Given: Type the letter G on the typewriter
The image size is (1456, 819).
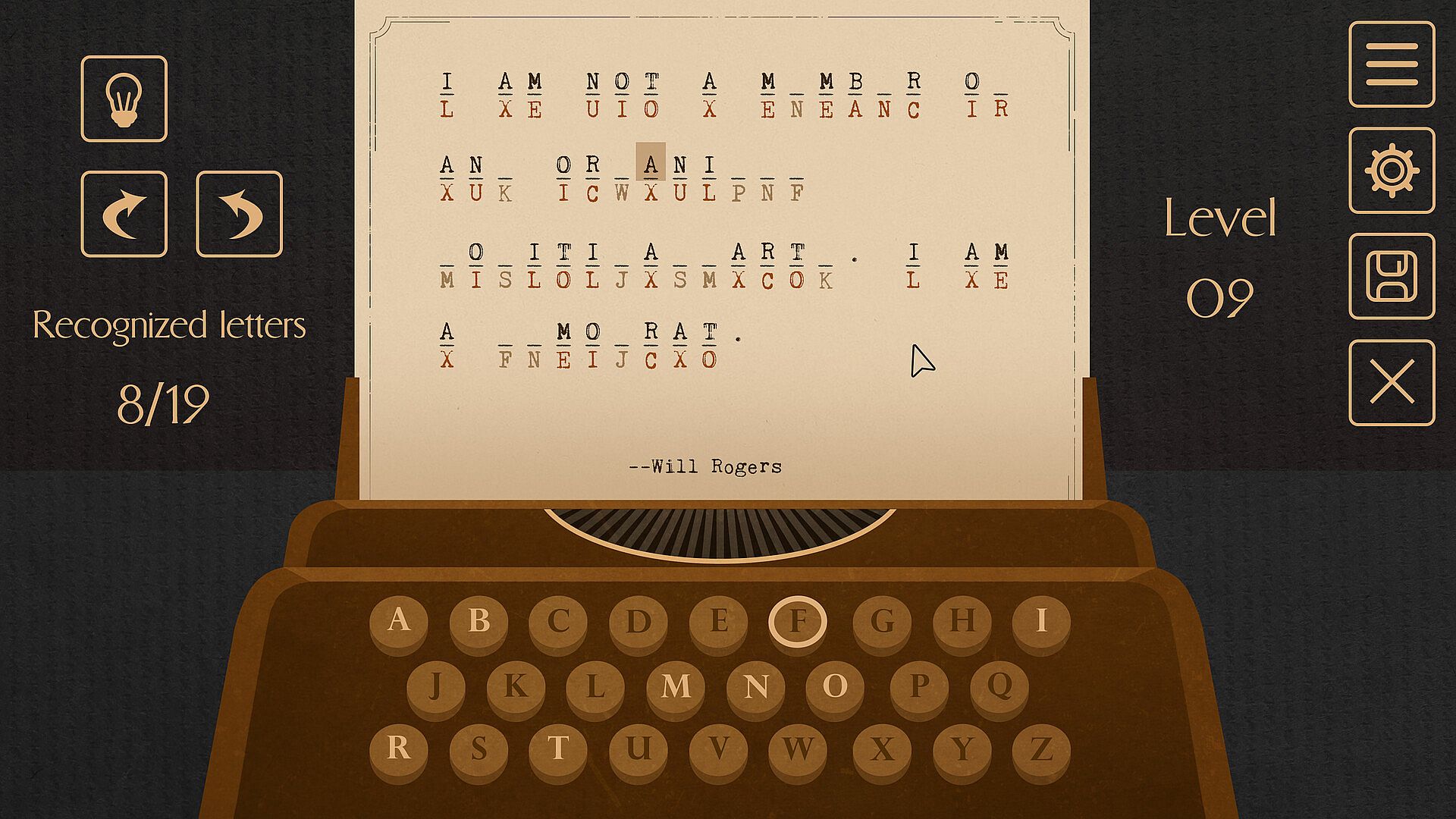Looking at the screenshot, I should coord(881,621).
